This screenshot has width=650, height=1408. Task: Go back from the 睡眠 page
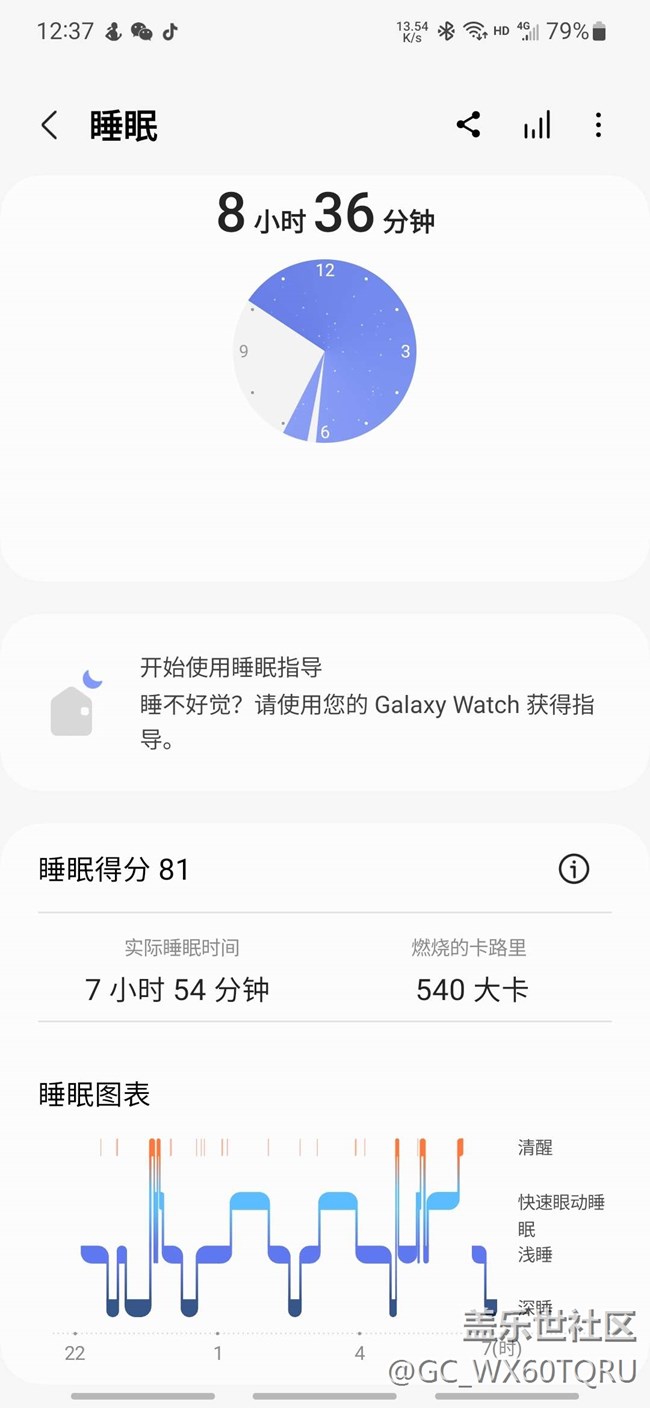point(49,125)
